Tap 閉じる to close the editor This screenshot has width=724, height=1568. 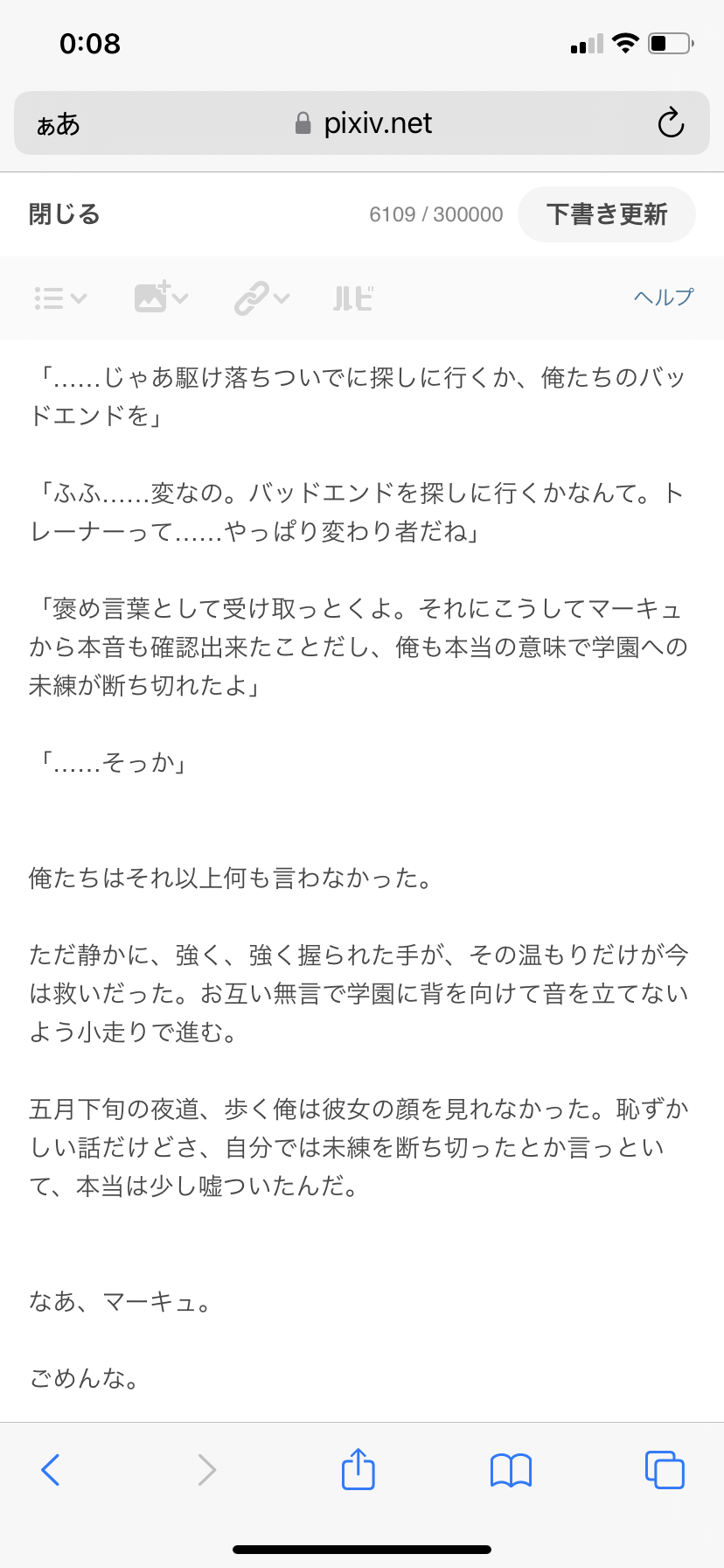(x=65, y=214)
